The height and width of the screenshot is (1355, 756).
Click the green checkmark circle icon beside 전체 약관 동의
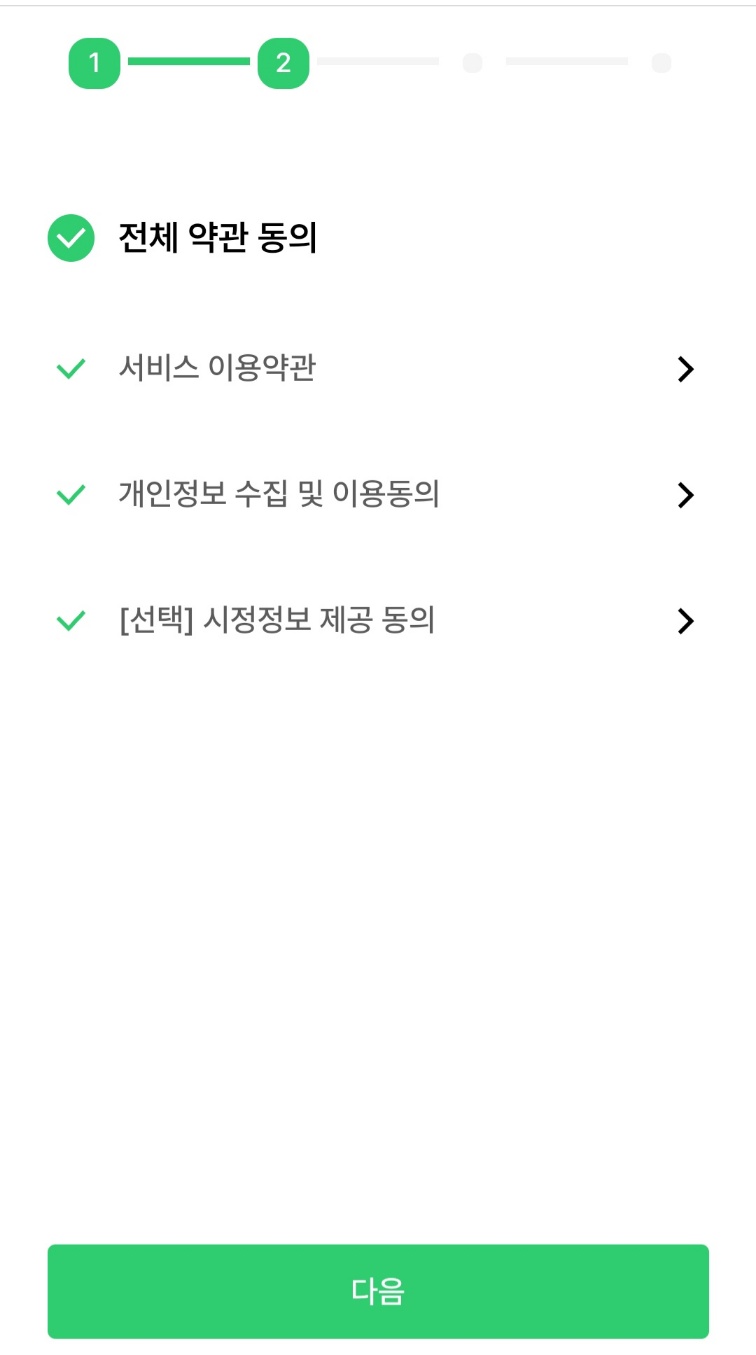[69, 239]
